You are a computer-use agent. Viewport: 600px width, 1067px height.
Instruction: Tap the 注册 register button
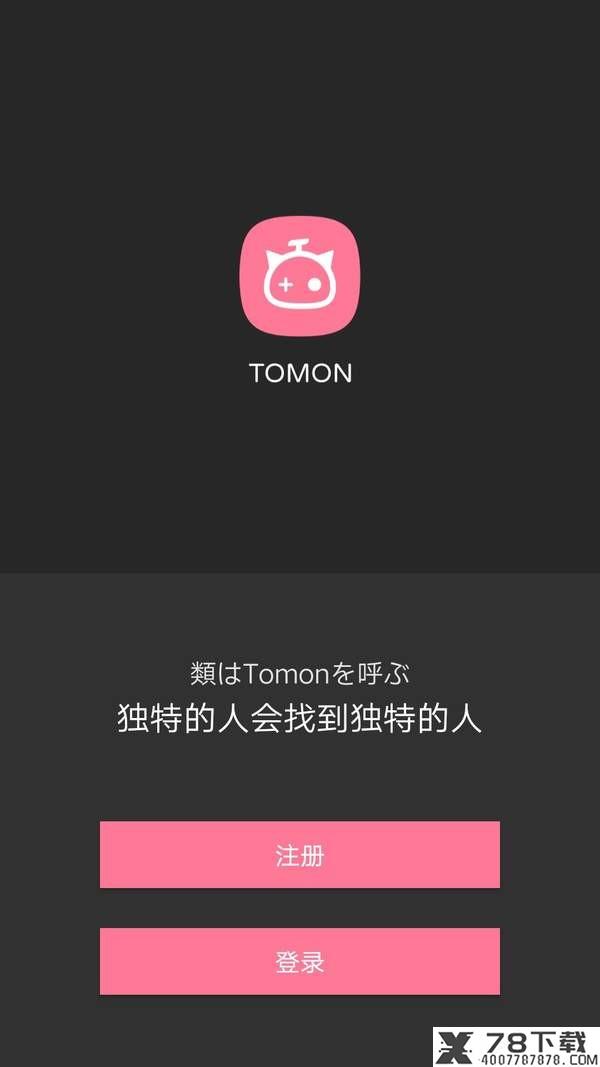coord(300,855)
